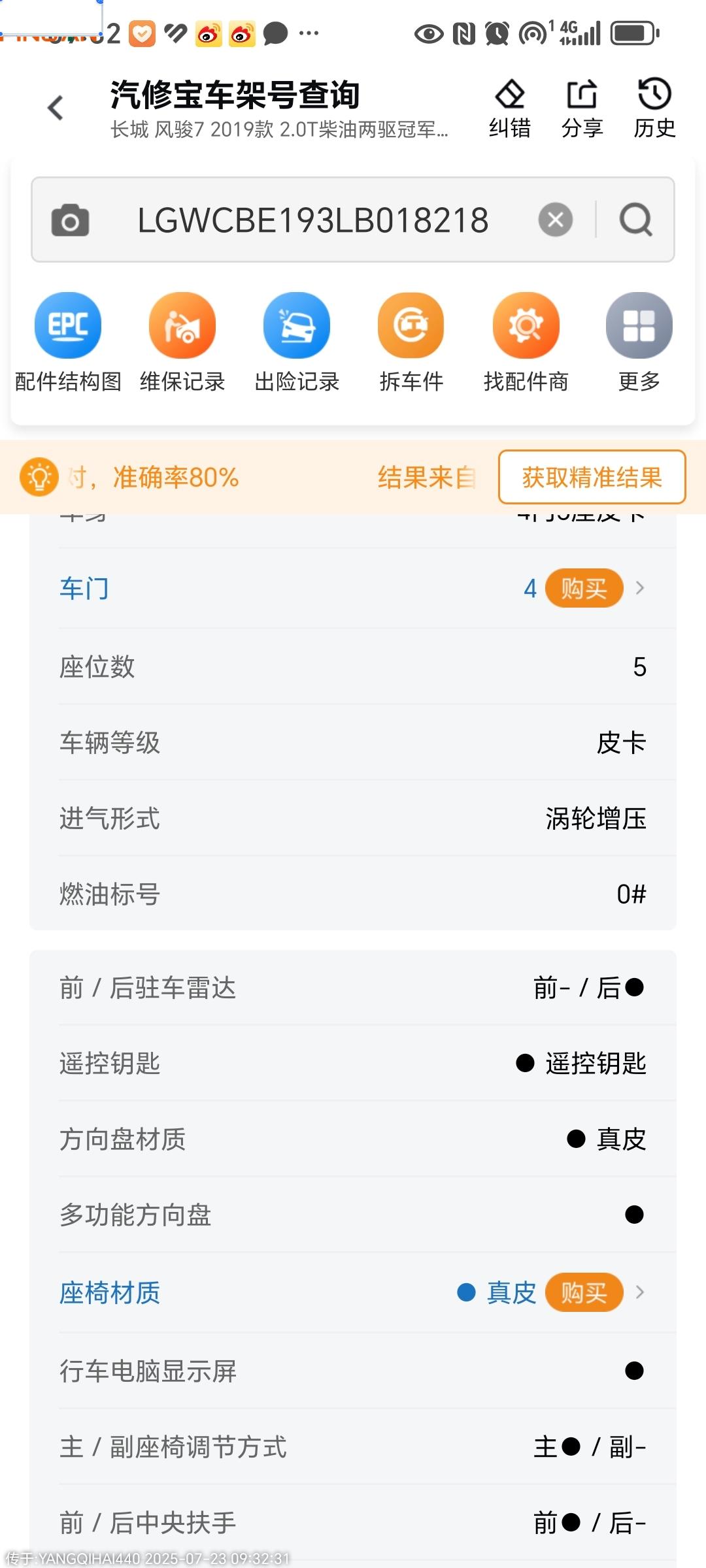Image resolution: width=706 pixels, height=1568 pixels.
Task: Open 拆车件 used parts
Action: click(411, 342)
